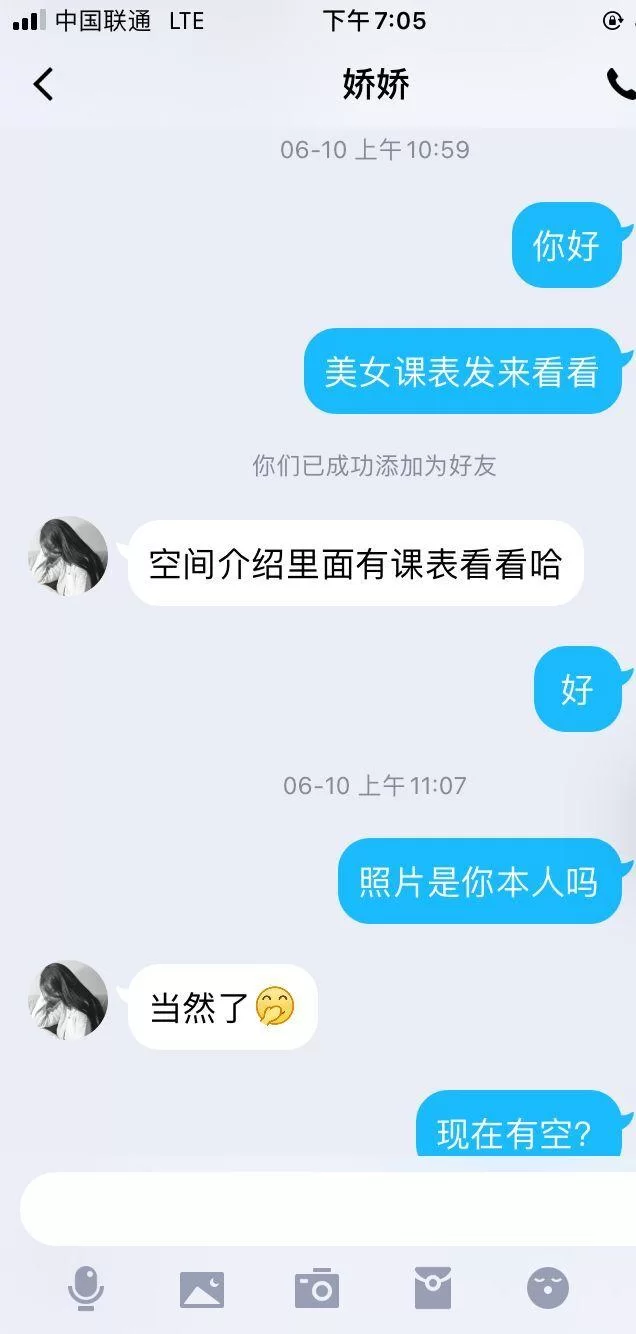
Task: Open the emoji sticker panel
Action: [x=548, y=1288]
